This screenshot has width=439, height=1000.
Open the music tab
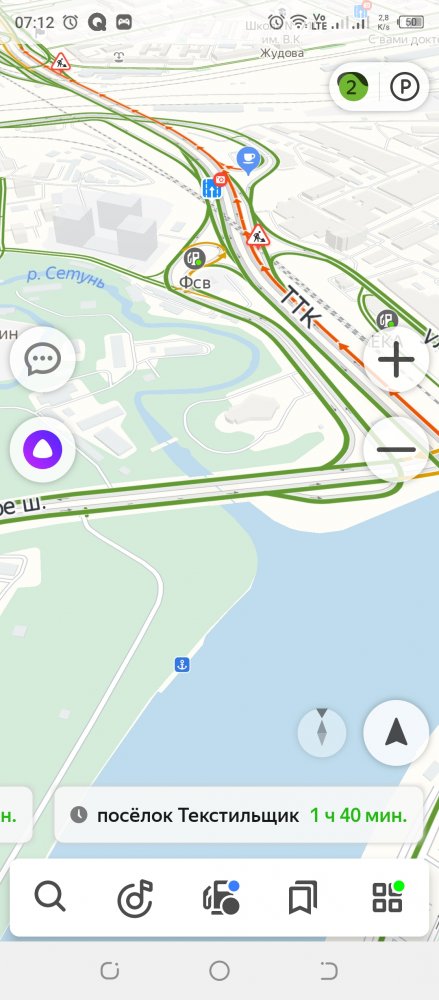tap(135, 898)
